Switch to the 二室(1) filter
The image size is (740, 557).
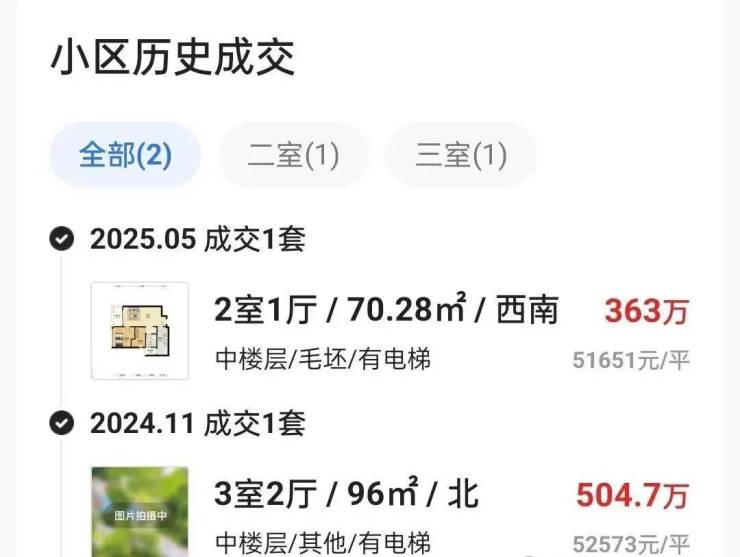pyautogui.click(x=294, y=155)
